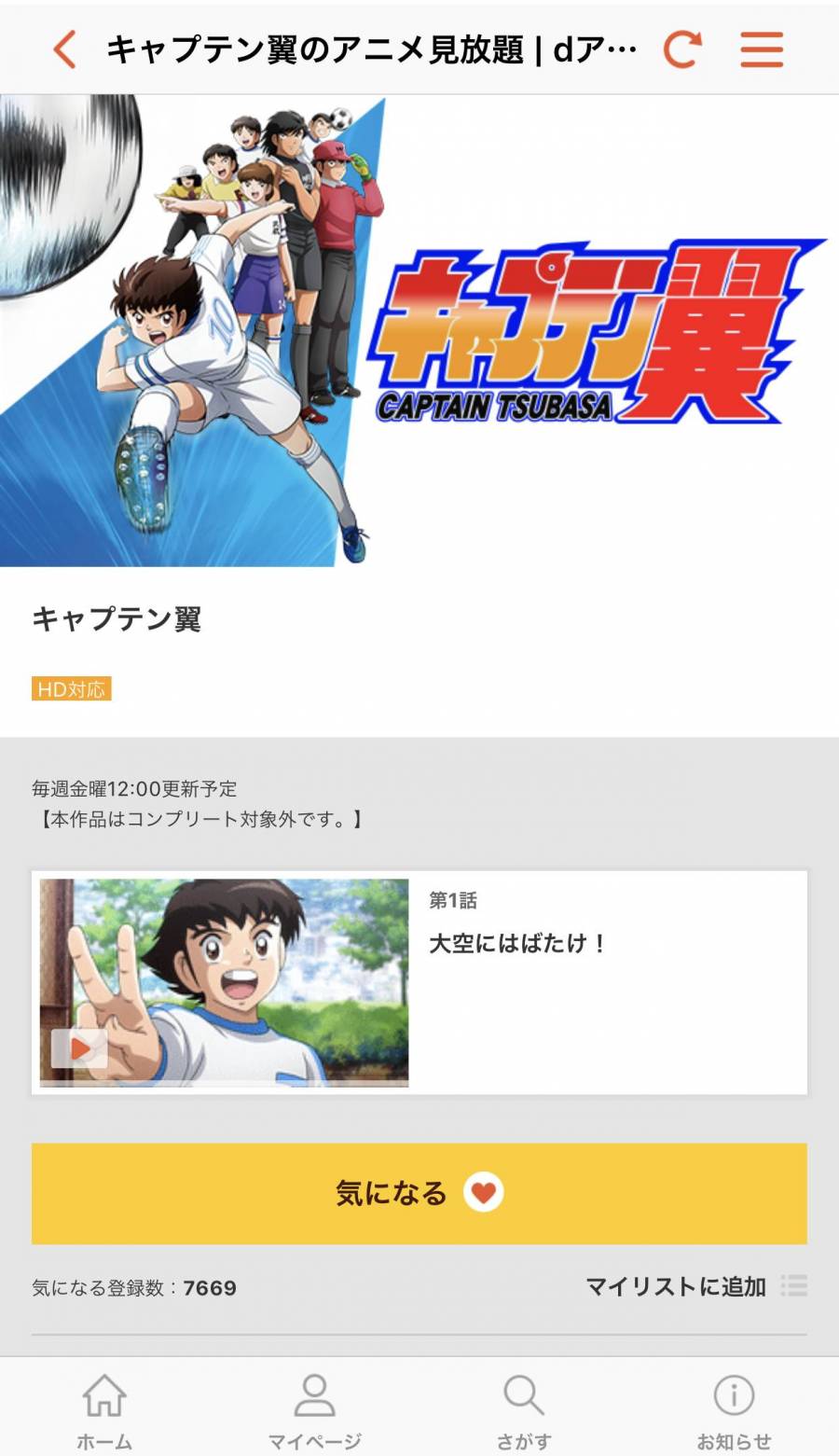Go back using the orange arrow
The height and width of the screenshot is (1456, 839).
tap(64, 49)
